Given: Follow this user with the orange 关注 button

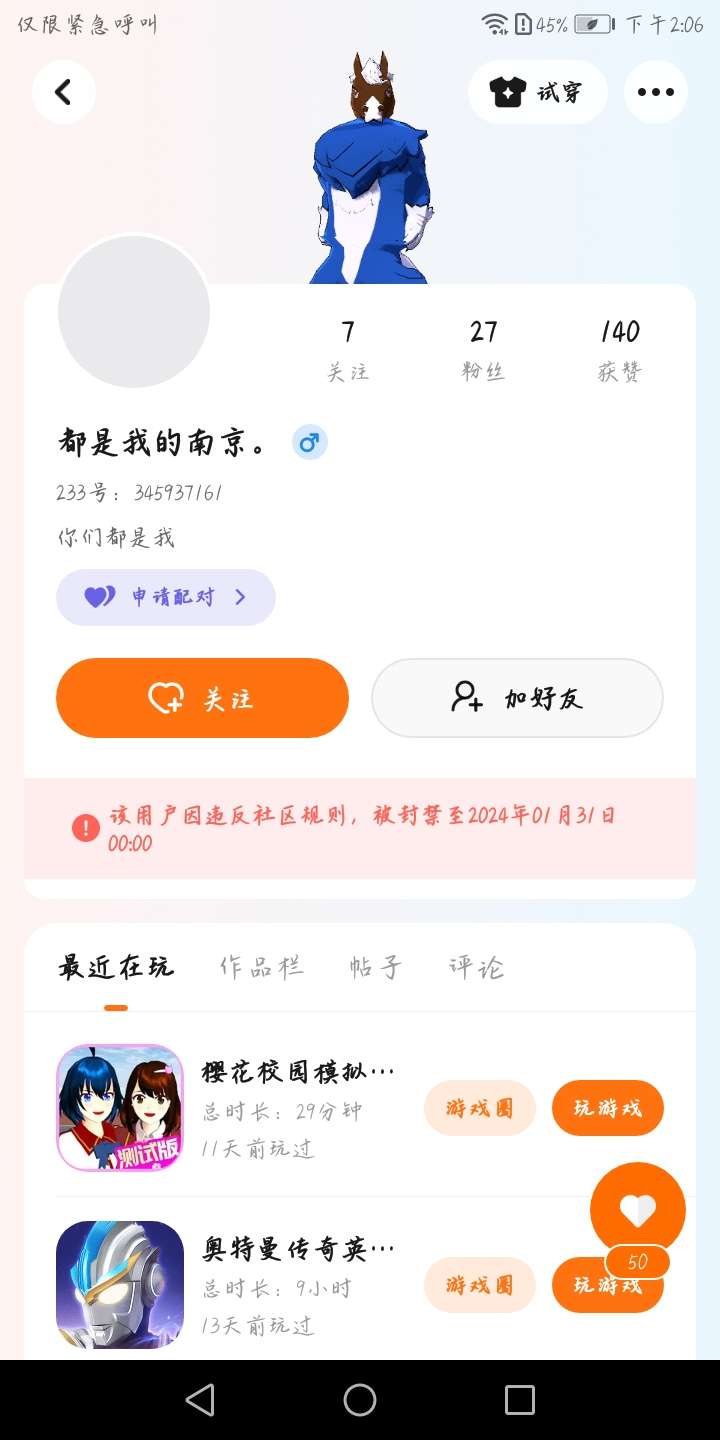Looking at the screenshot, I should point(202,698).
